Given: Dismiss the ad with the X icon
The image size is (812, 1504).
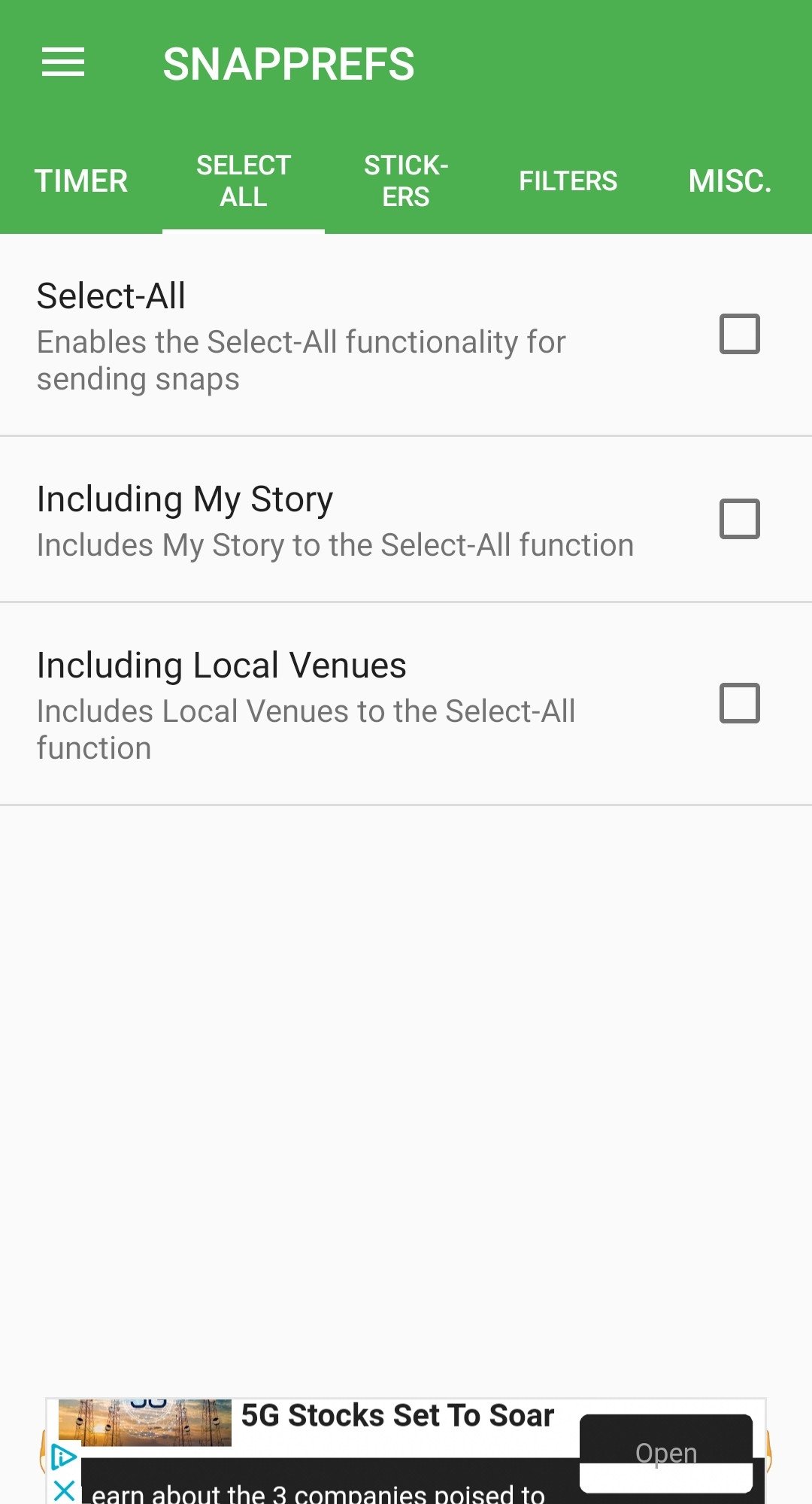Looking at the screenshot, I should (65, 1490).
